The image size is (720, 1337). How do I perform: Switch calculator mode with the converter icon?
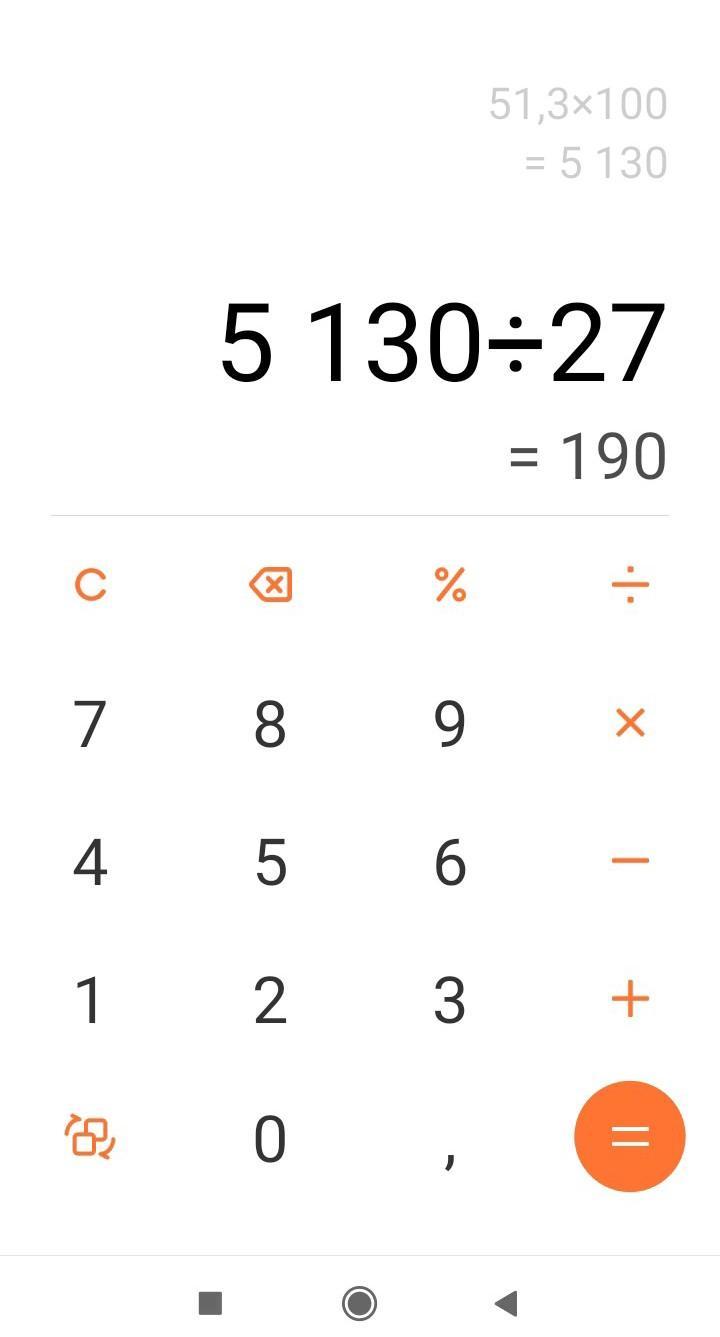90,1137
